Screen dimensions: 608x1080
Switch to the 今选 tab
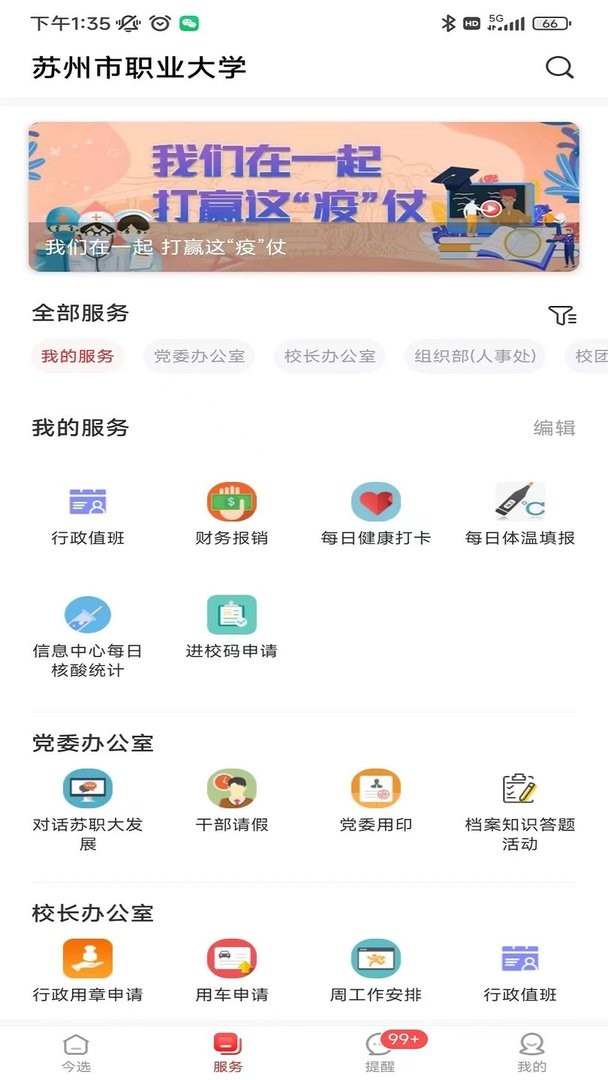[x=76, y=1053]
